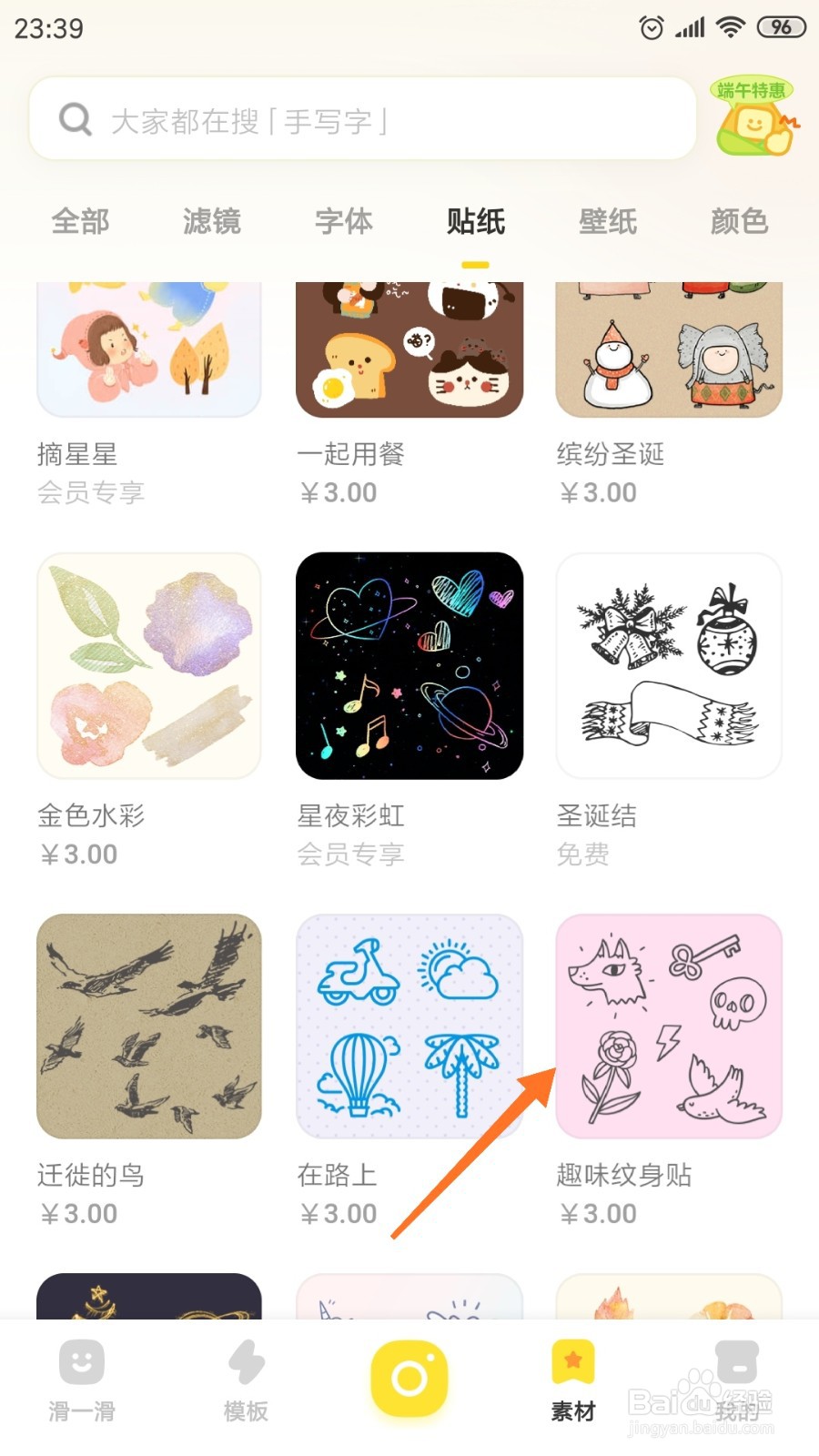Tap the ¥3.00 price under 趣味纹身贴

pos(597,1213)
